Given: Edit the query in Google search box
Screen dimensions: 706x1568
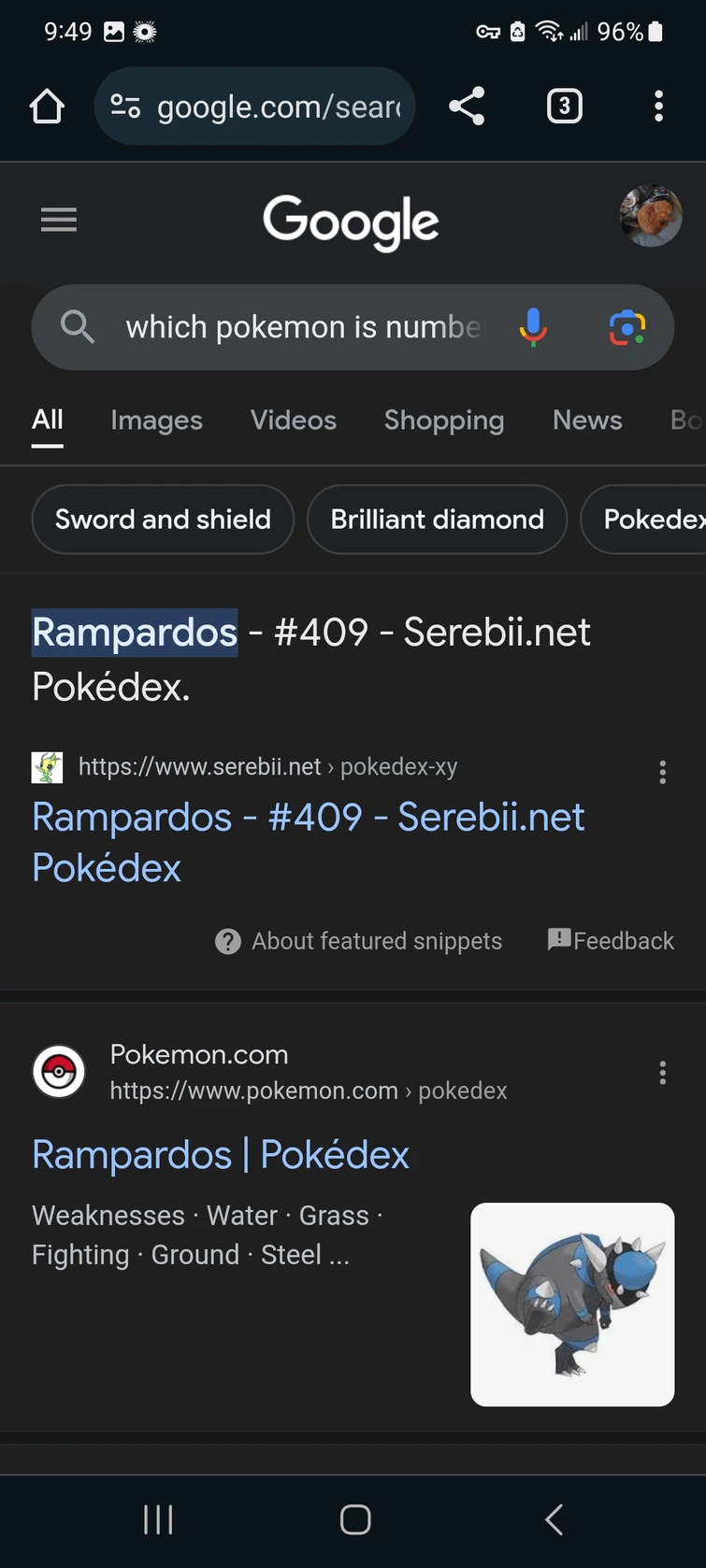Looking at the screenshot, I should pos(304,327).
